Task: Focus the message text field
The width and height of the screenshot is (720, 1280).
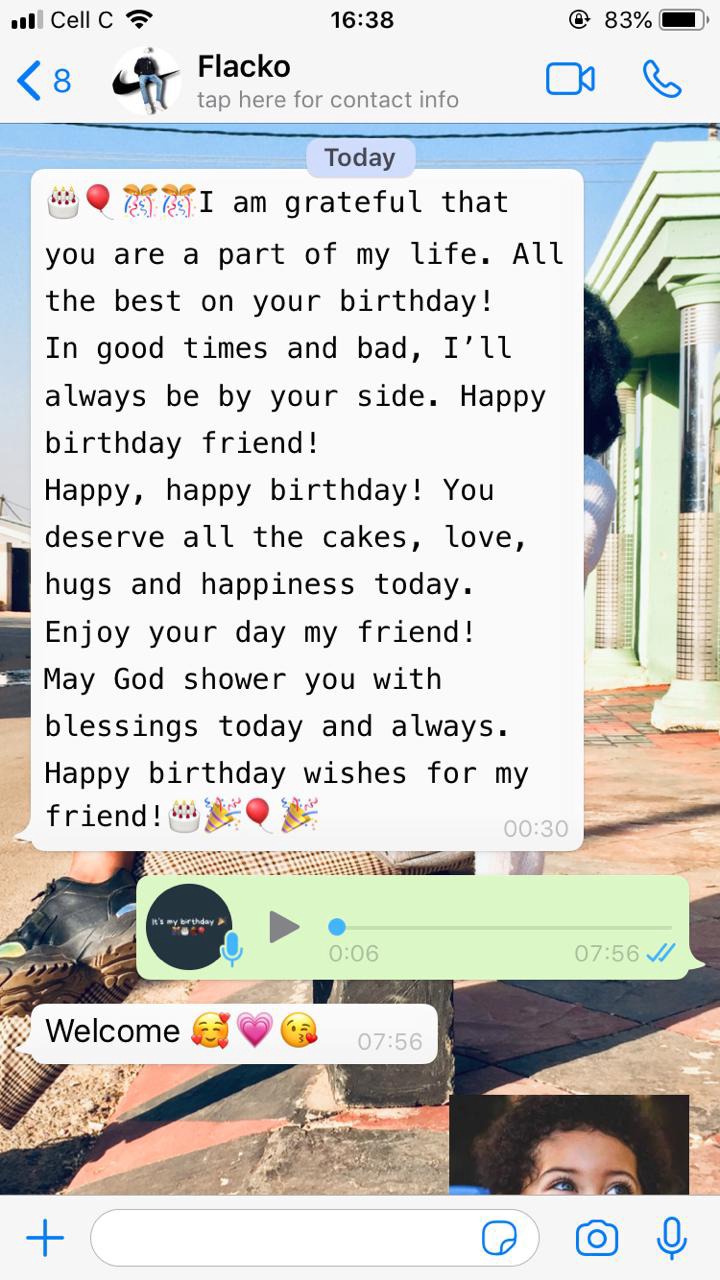Action: (285, 1239)
